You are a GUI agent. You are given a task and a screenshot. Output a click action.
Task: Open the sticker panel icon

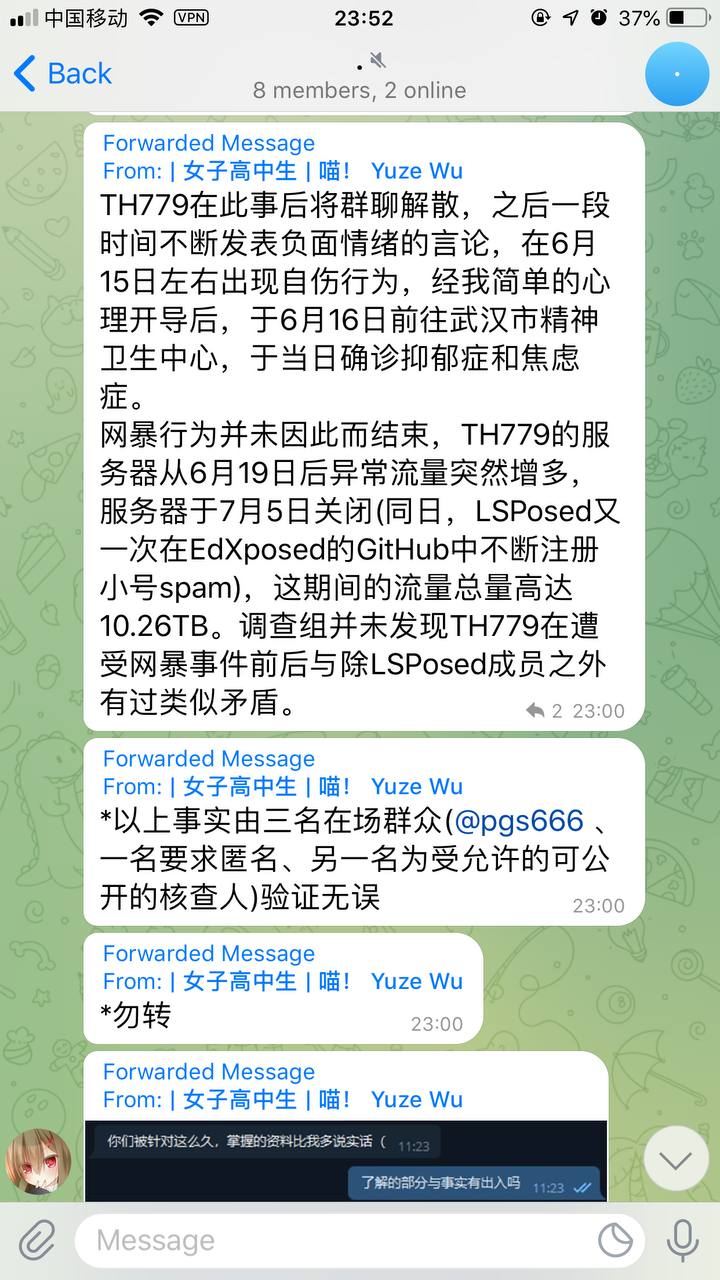(615, 1241)
